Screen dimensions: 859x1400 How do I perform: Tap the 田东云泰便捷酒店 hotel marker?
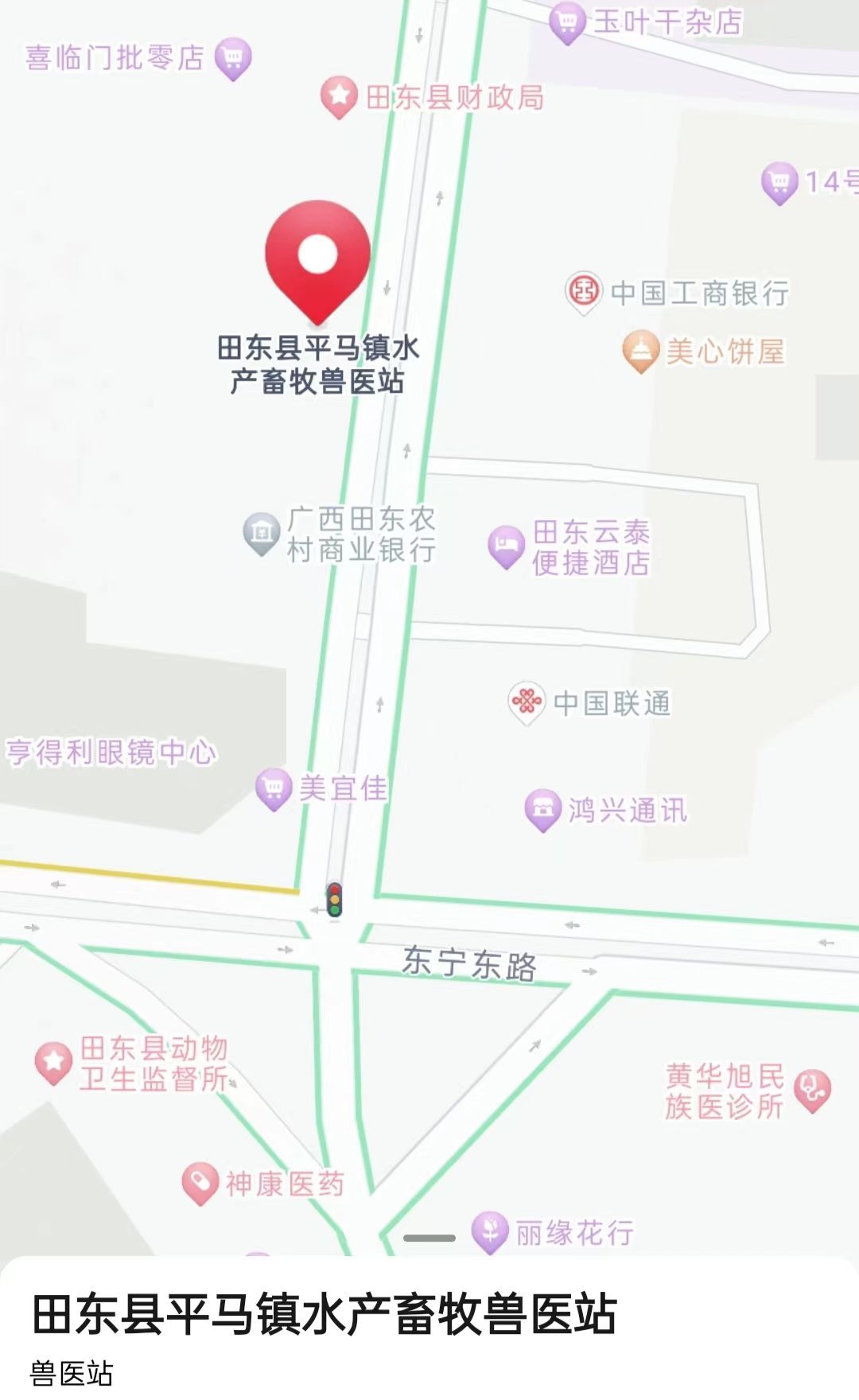coord(506,547)
